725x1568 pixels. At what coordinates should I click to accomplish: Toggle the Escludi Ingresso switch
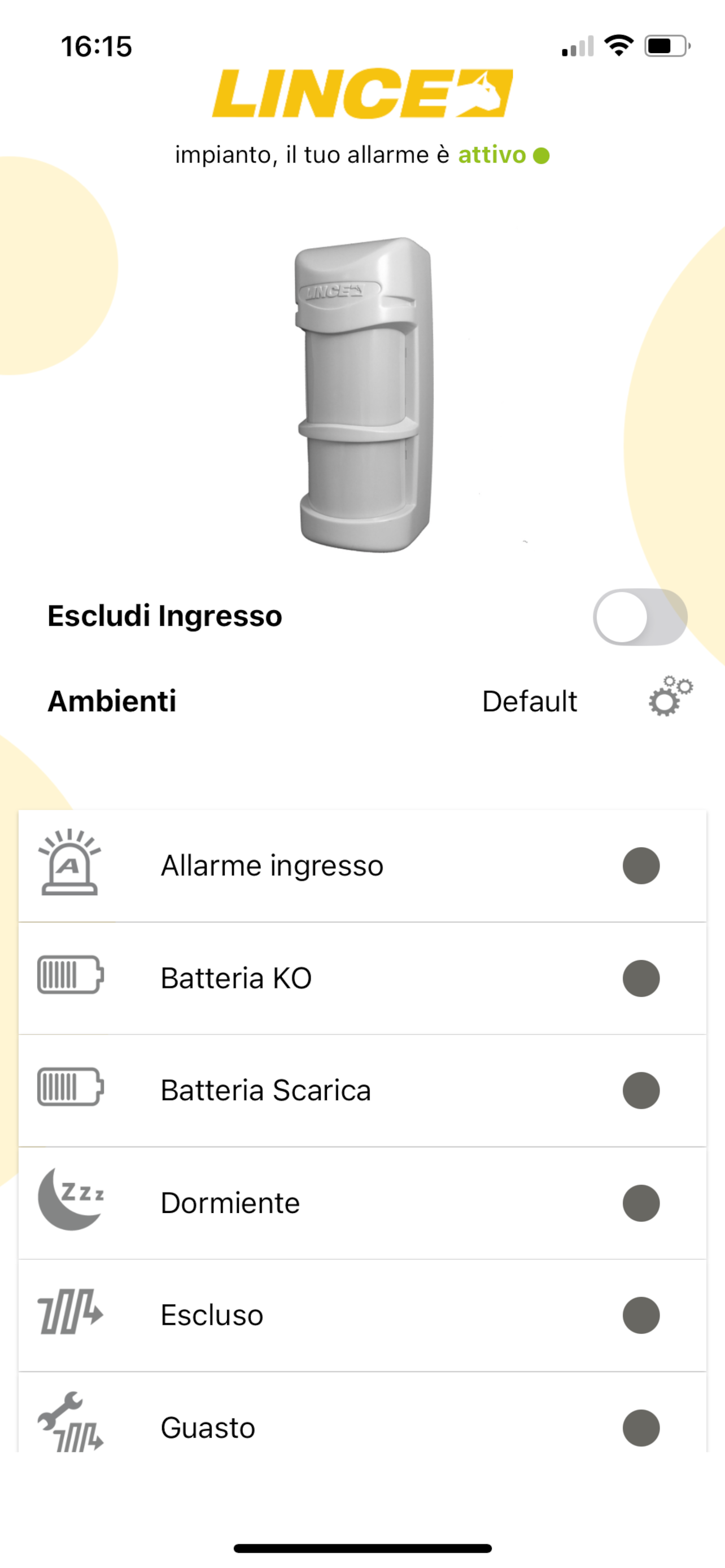point(640,616)
